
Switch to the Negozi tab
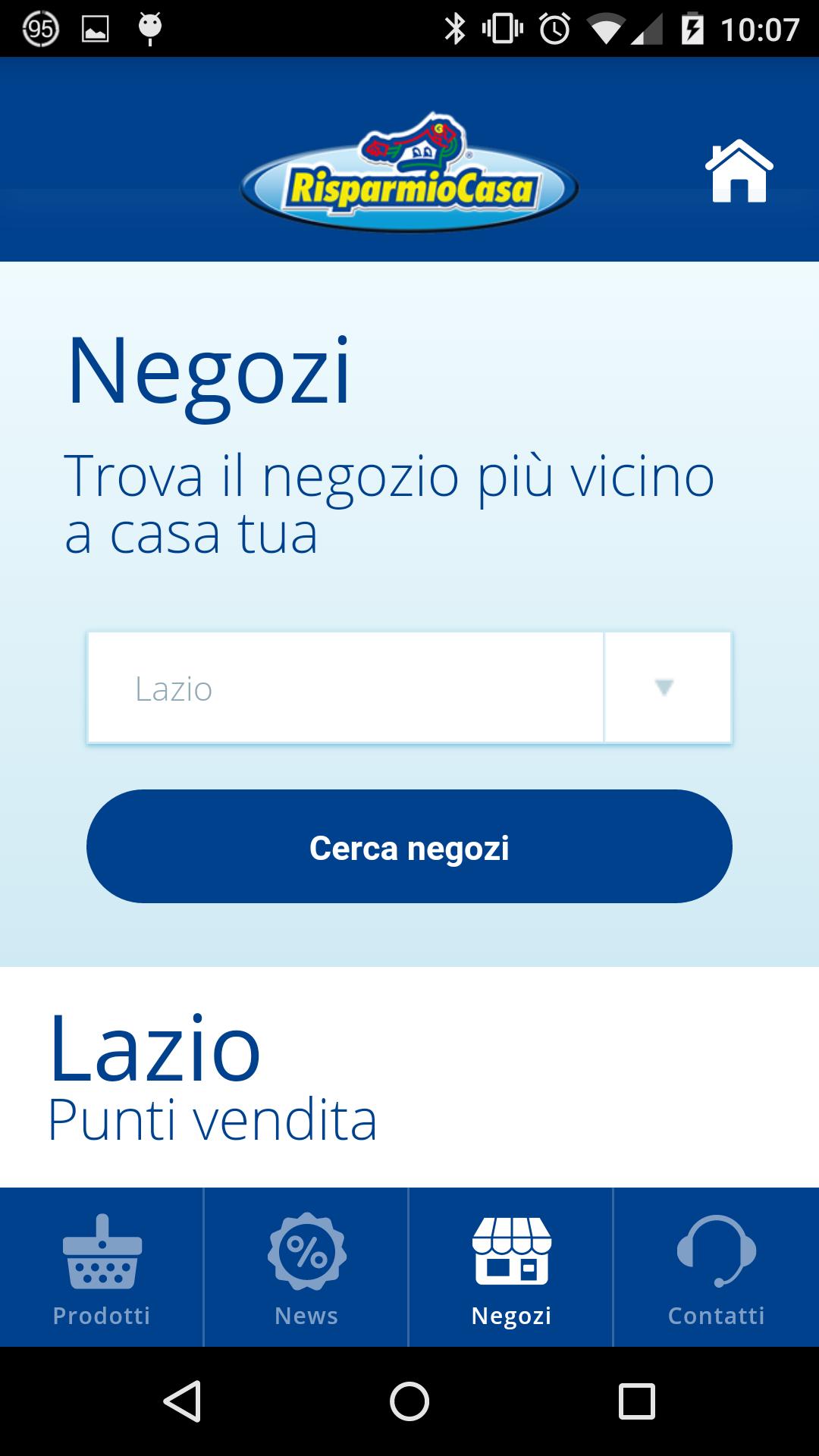[x=511, y=1269]
